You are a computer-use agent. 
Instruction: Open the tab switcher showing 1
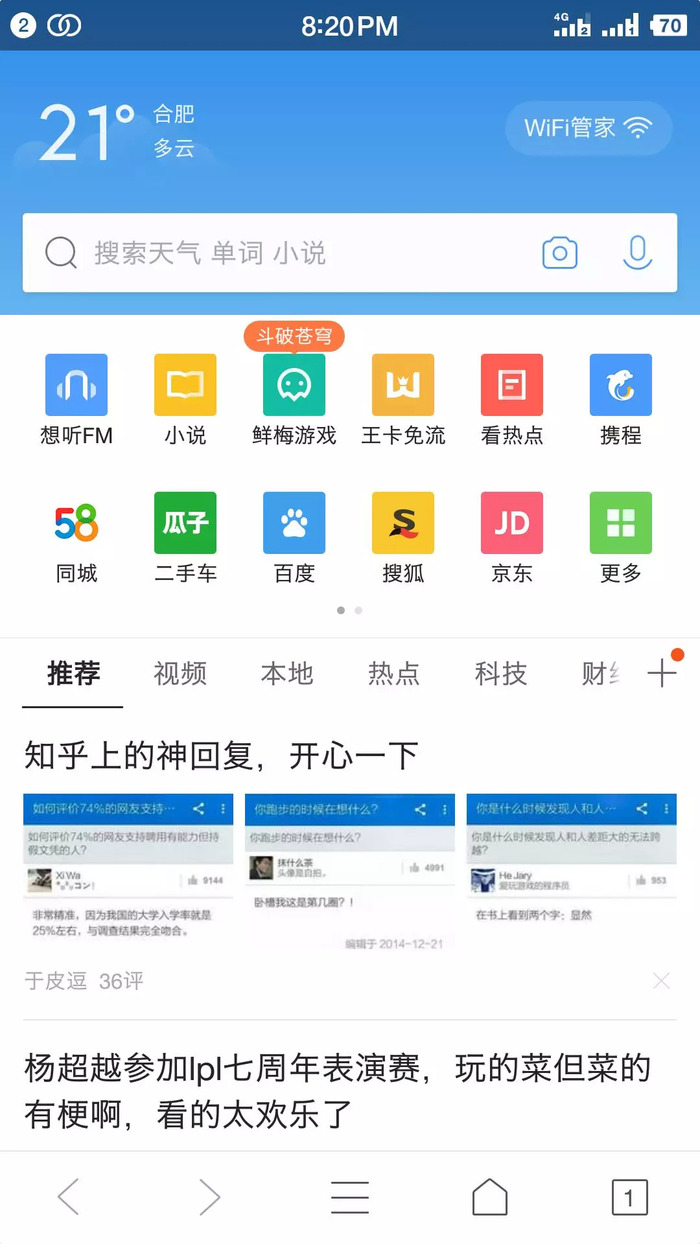[629, 1197]
